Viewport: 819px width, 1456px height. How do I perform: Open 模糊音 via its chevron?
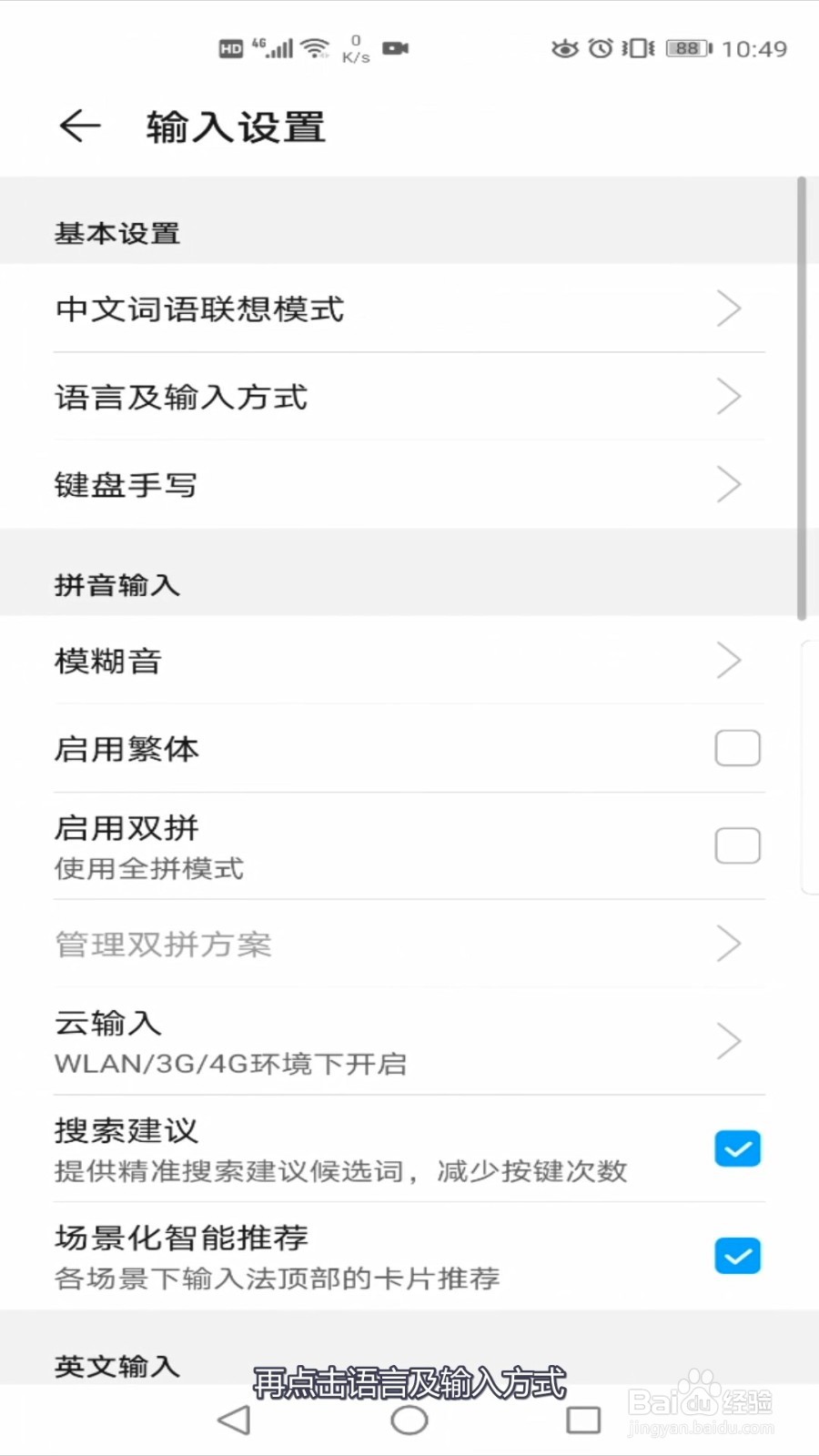point(728,661)
